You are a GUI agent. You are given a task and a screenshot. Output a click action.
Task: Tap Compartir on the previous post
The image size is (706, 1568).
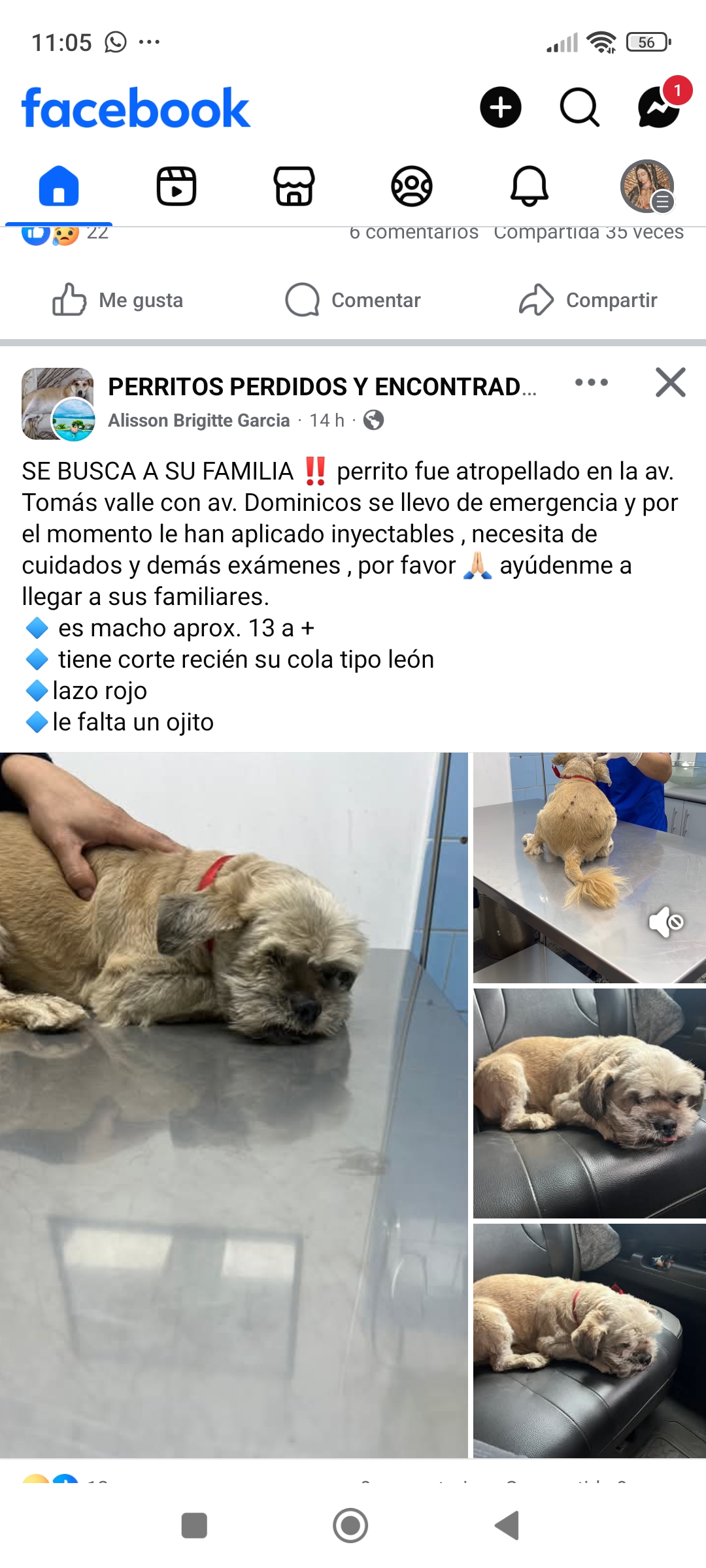[x=588, y=300]
